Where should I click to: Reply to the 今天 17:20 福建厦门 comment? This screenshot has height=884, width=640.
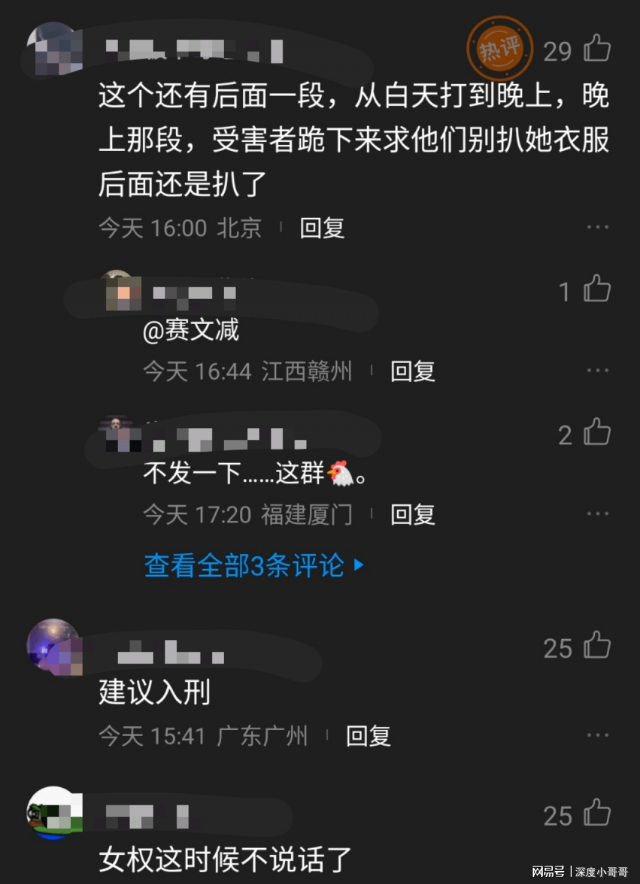click(412, 515)
